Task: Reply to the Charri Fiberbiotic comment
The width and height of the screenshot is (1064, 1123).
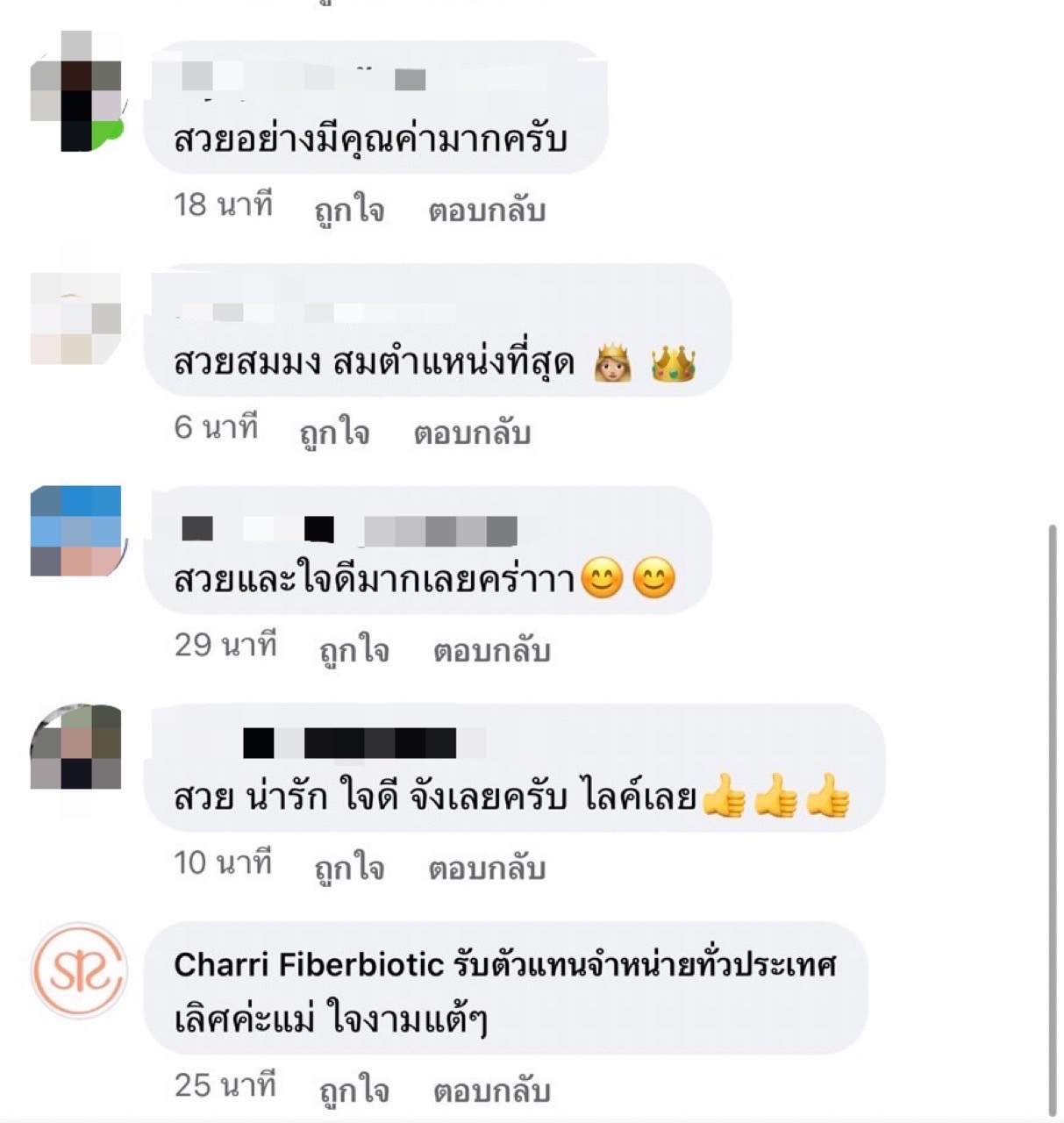Action: (x=491, y=1091)
